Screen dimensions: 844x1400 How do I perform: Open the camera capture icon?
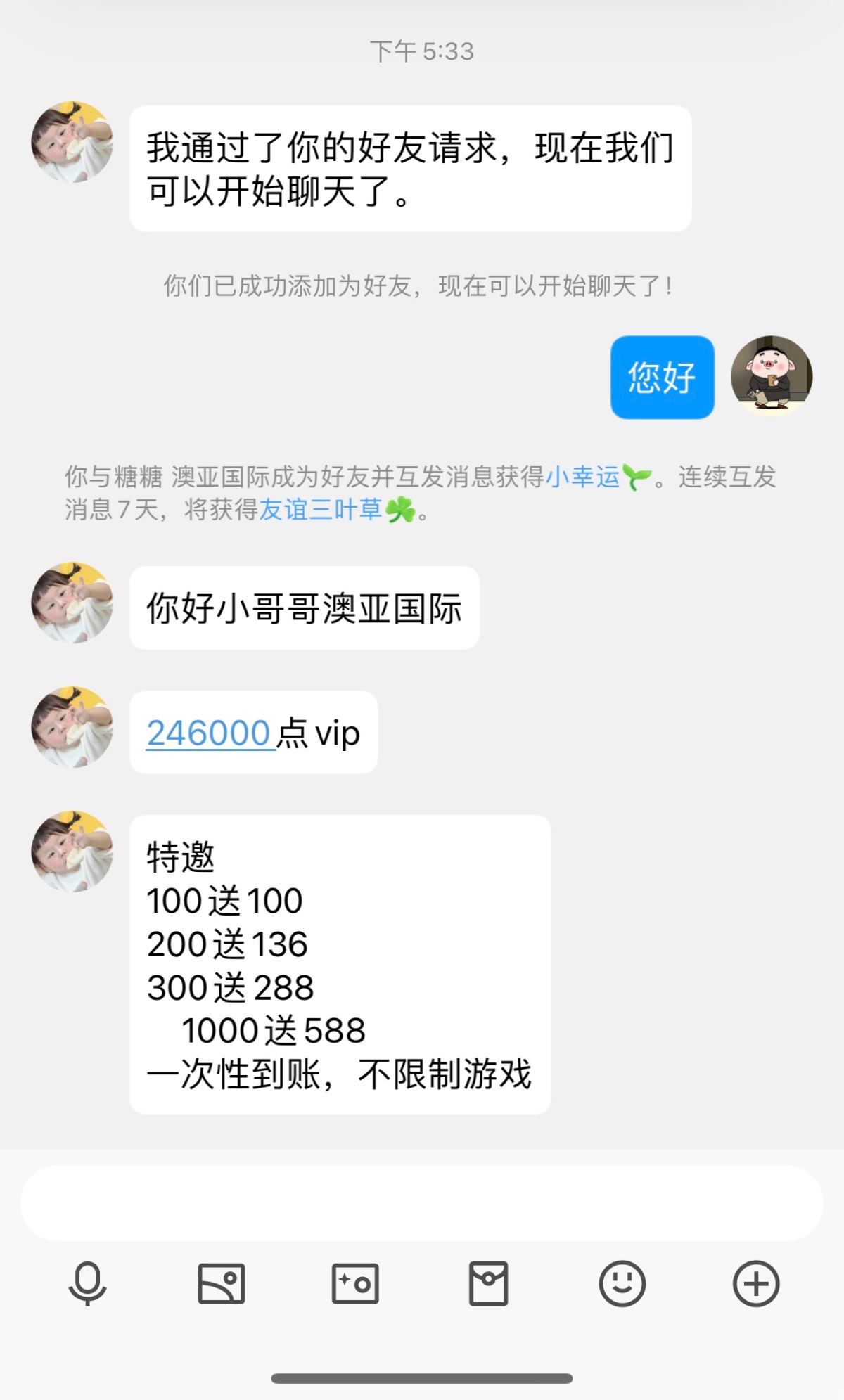355,1284
